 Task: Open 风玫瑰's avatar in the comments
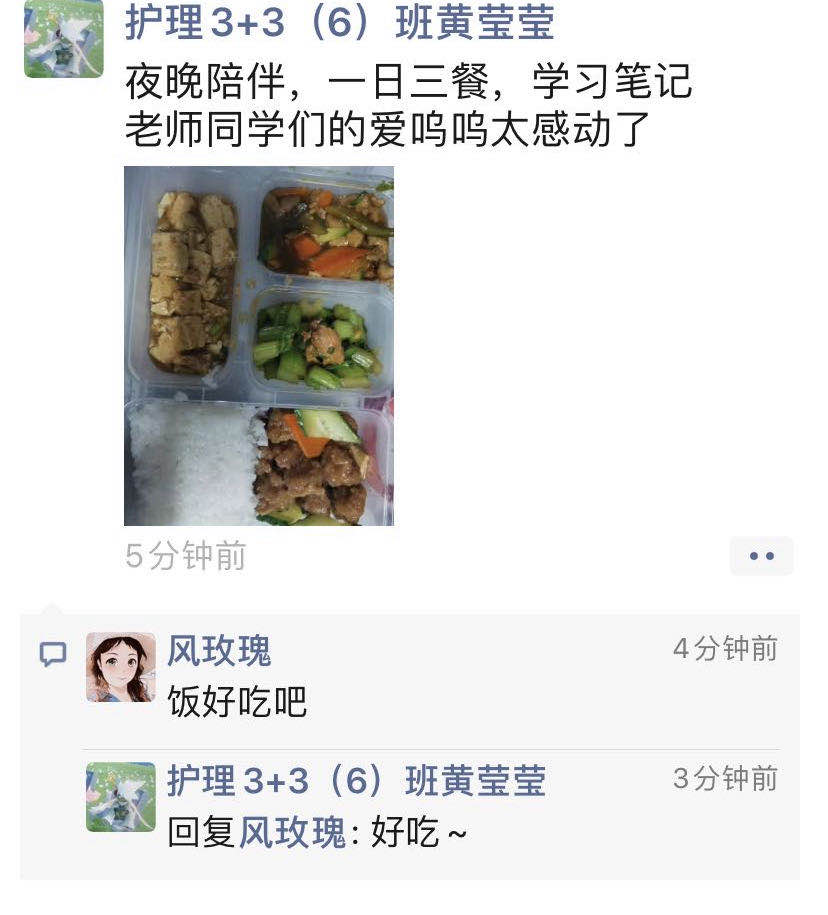point(121,667)
